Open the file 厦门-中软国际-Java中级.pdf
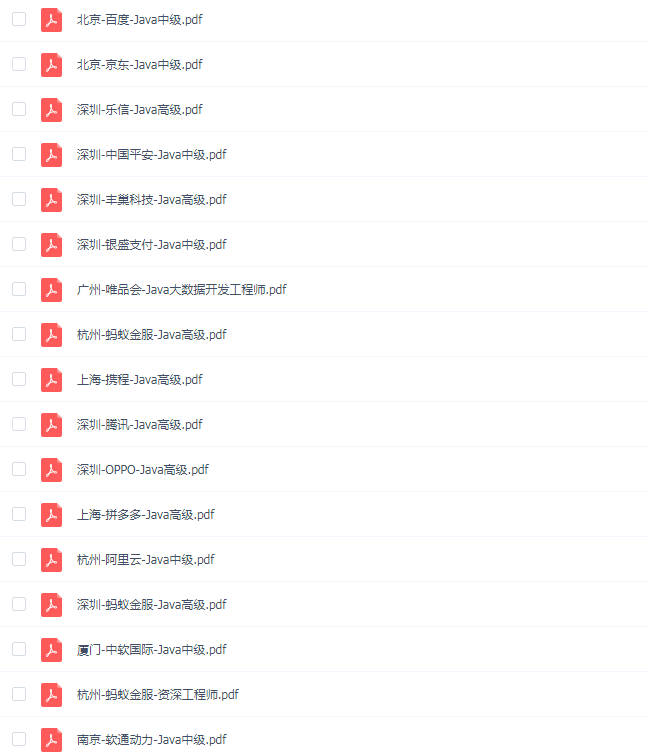 pyautogui.click(x=151, y=649)
